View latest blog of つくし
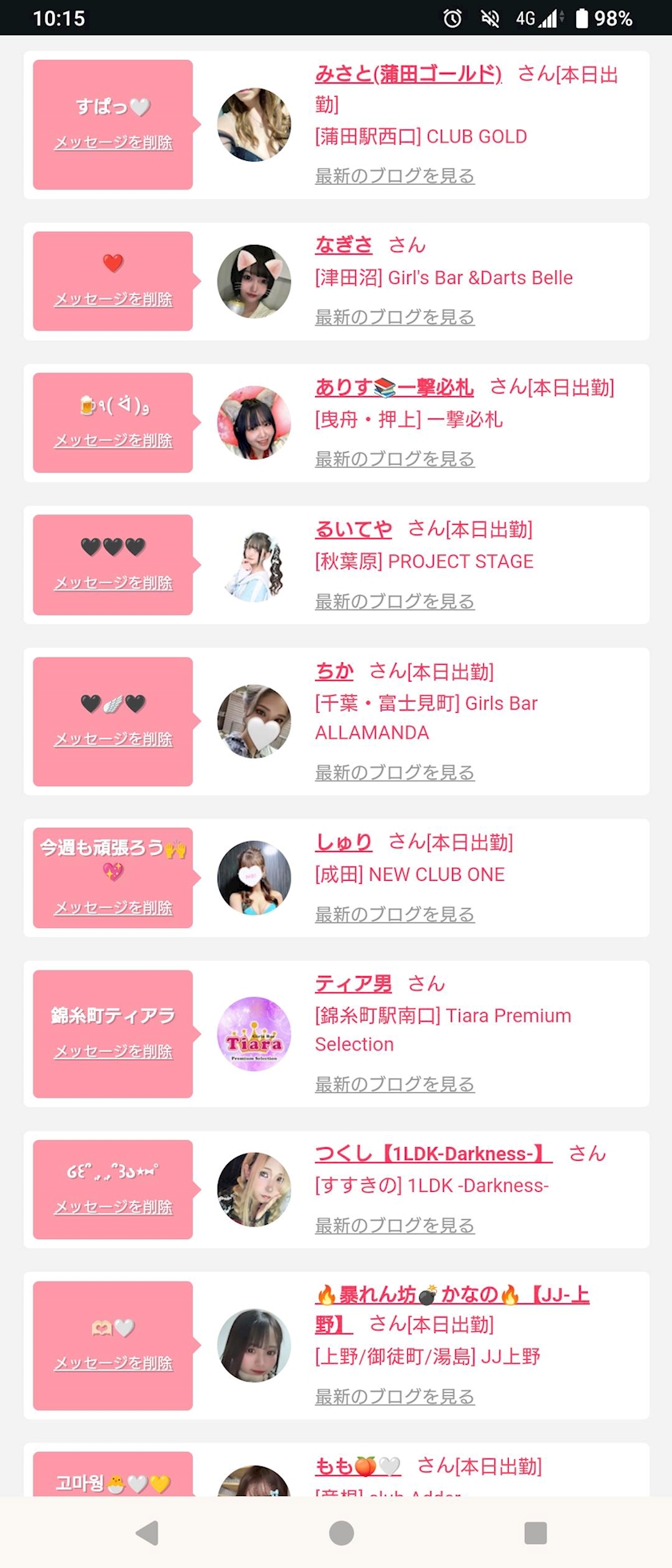The width and height of the screenshot is (672, 1568). (x=394, y=1226)
